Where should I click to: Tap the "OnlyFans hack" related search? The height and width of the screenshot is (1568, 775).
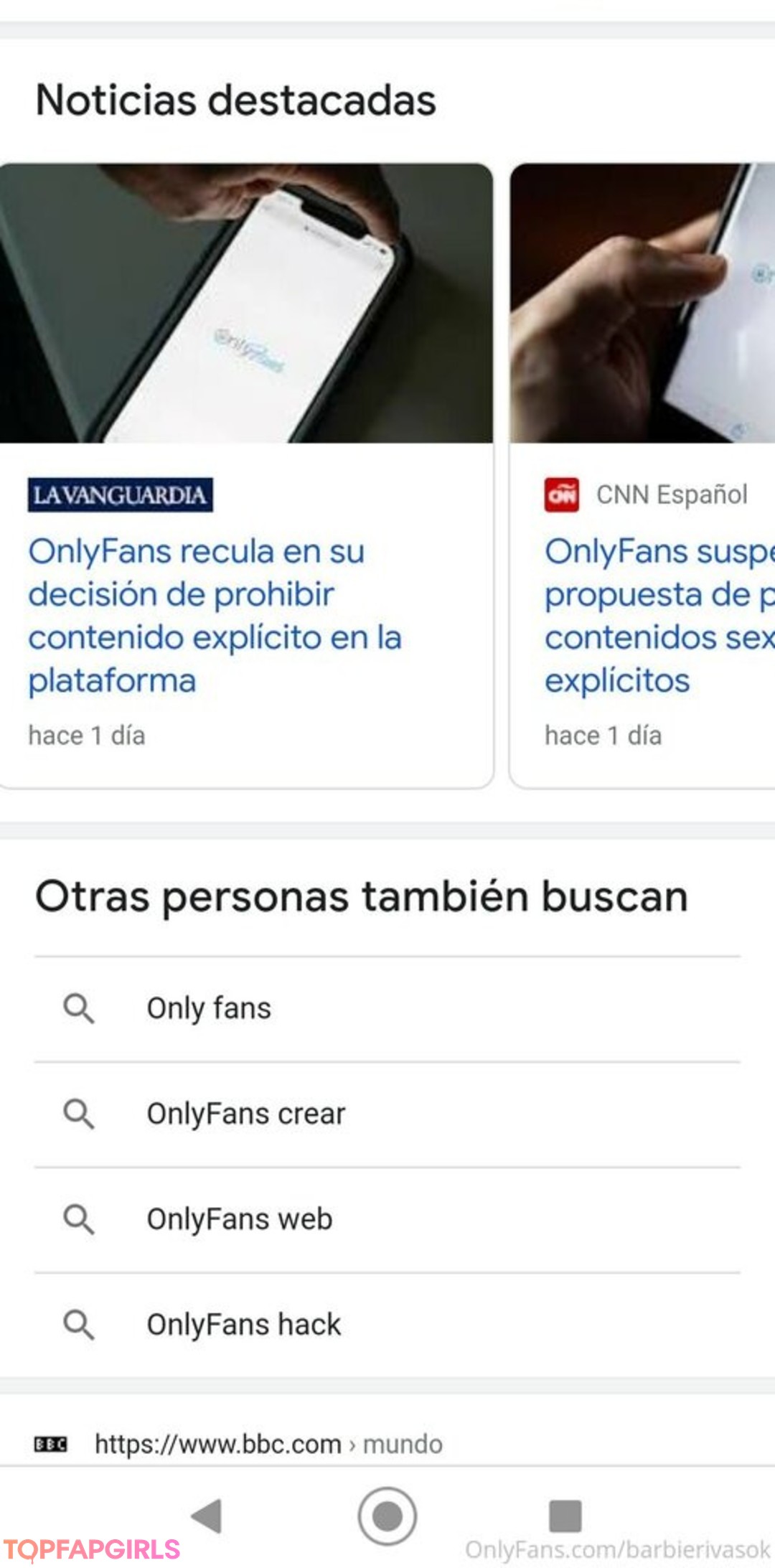387,1325
